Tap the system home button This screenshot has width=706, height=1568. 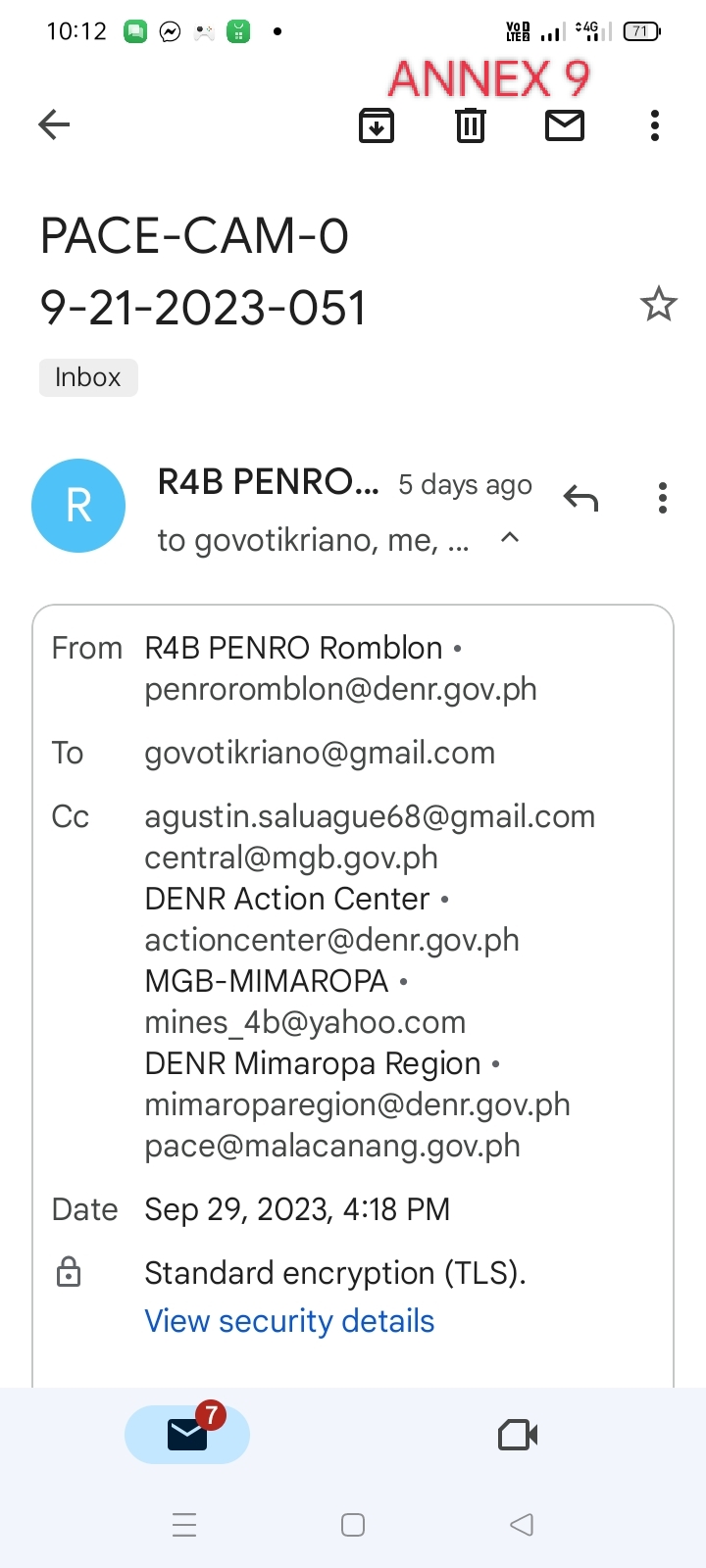click(353, 1525)
